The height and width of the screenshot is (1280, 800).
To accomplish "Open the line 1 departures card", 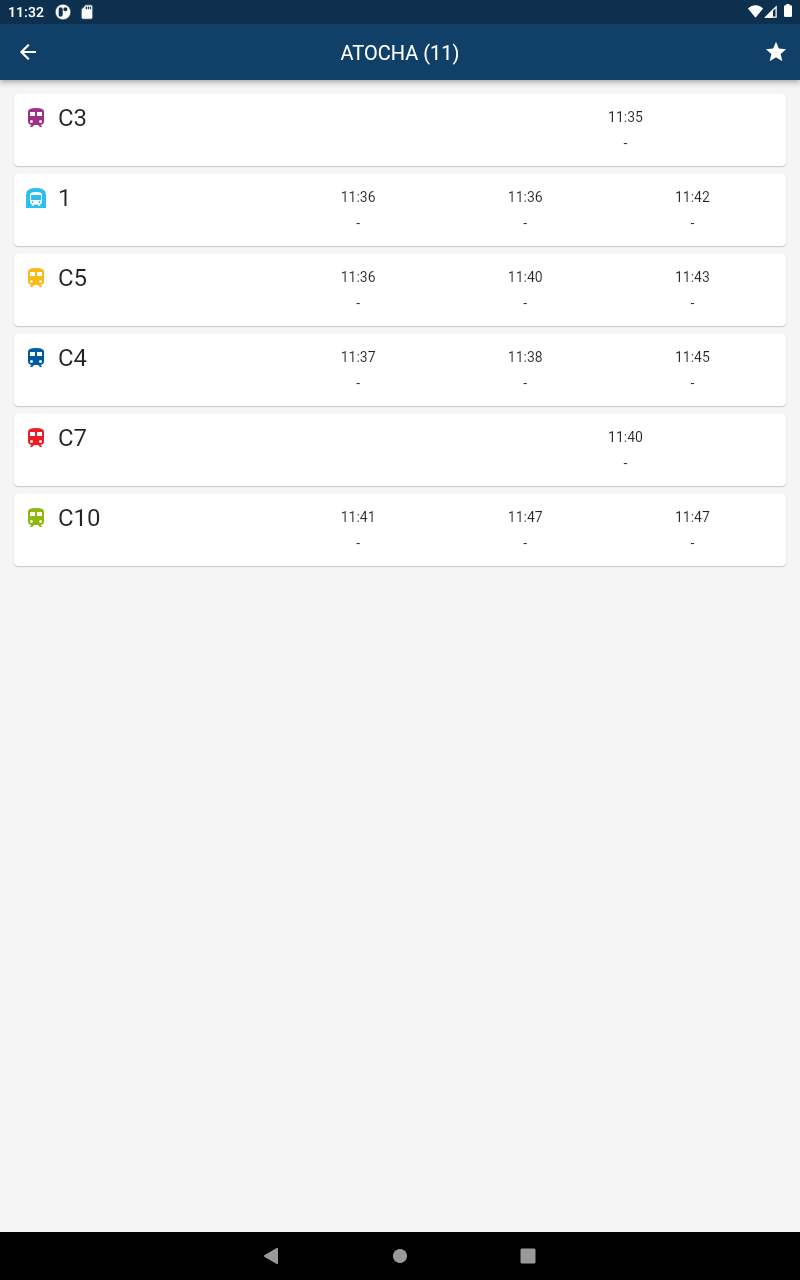I will pos(400,210).
